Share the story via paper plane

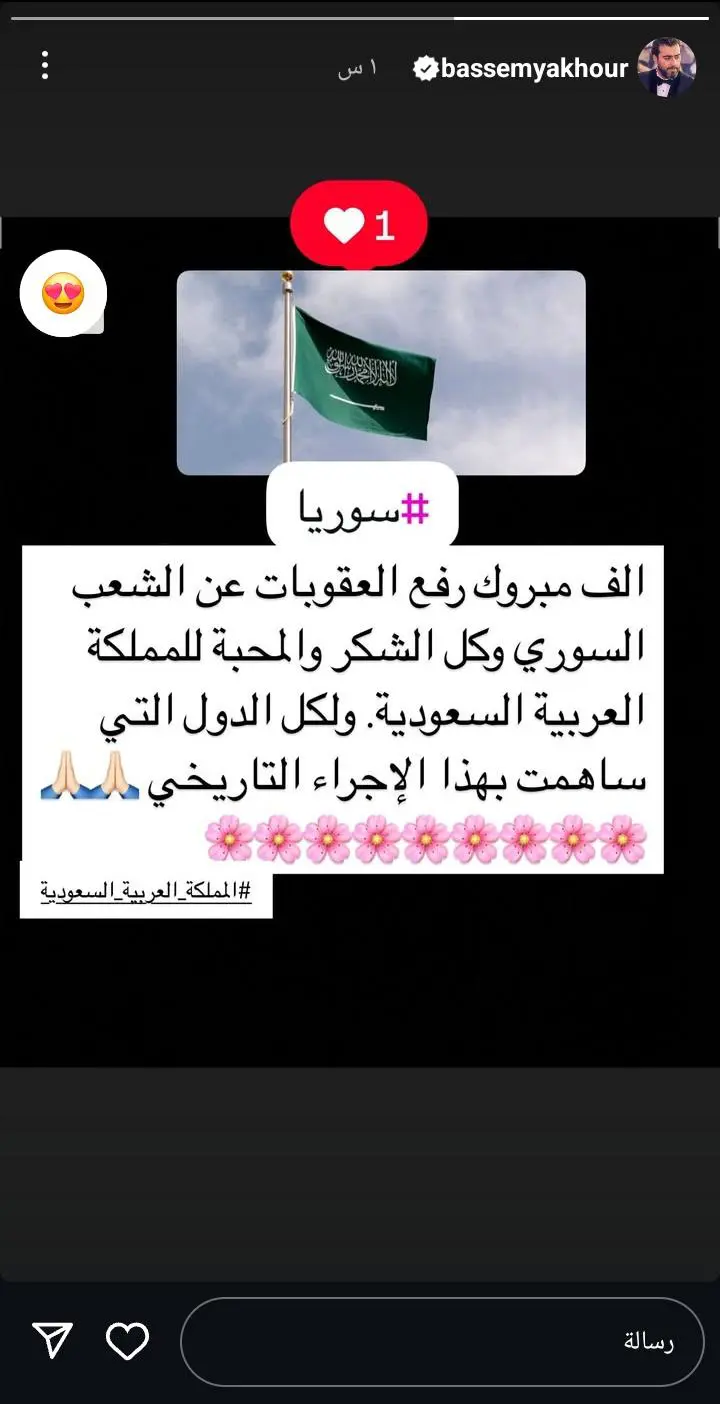[x=52, y=1341]
